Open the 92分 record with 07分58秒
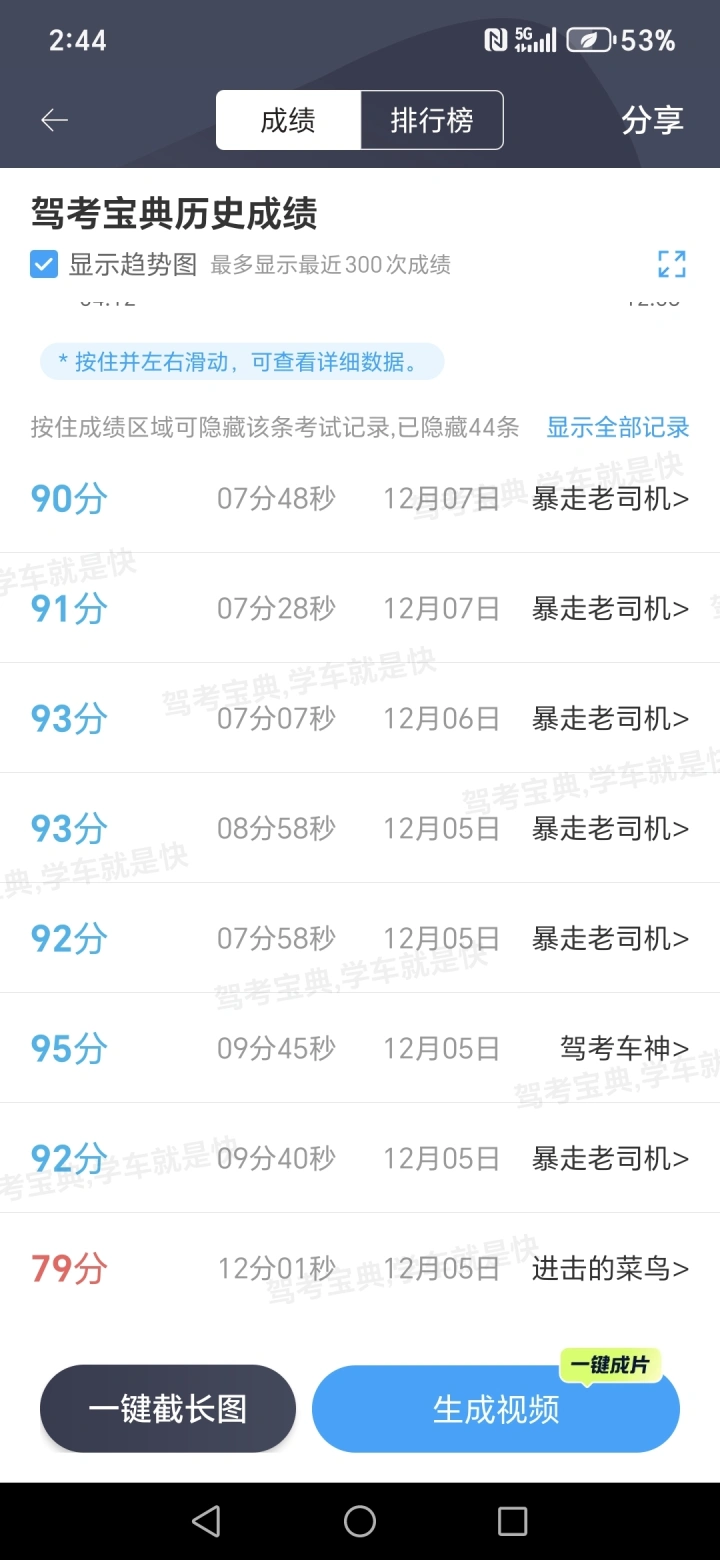This screenshot has height=1560, width=720. 360,938
